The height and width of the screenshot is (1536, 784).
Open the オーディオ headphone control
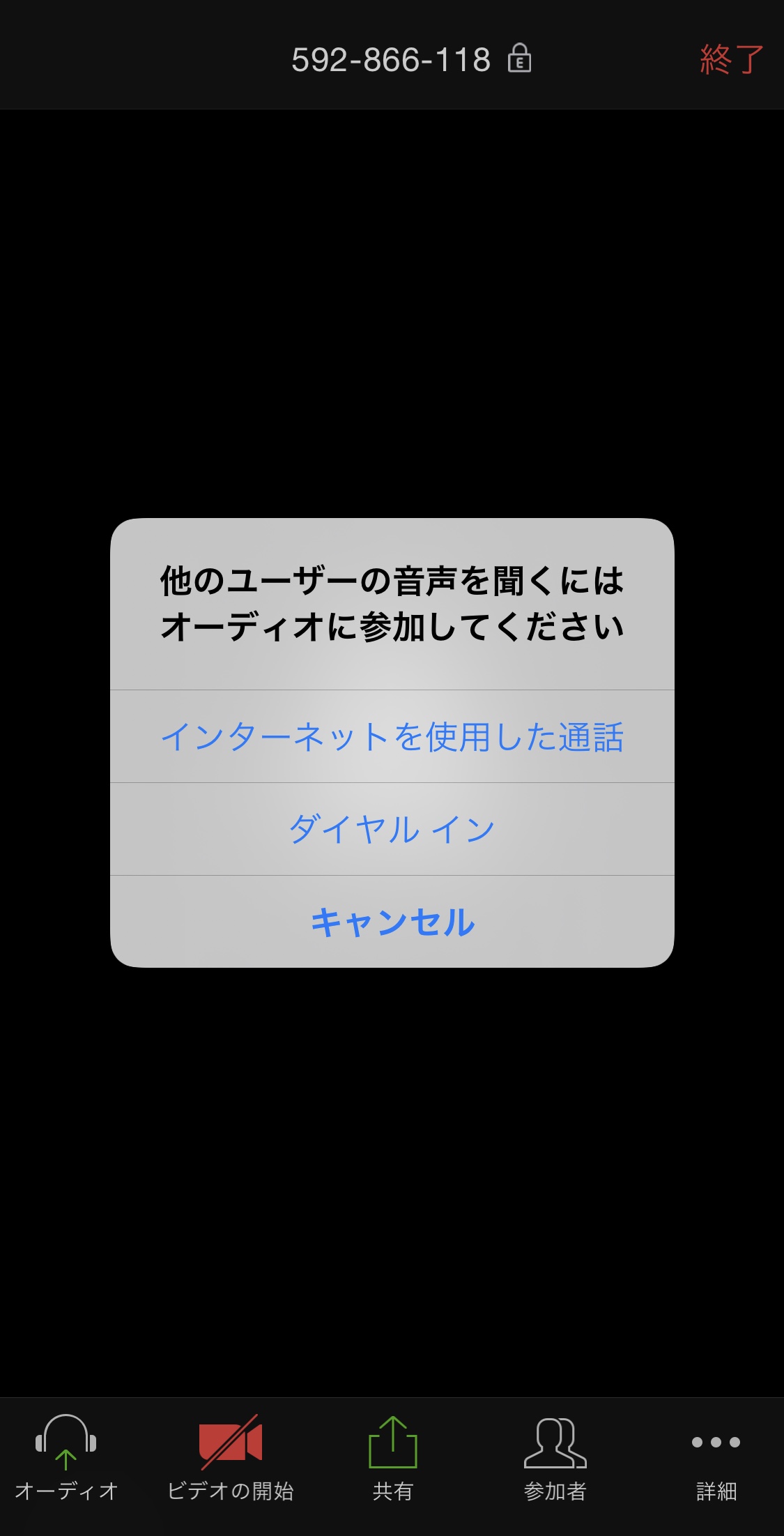coord(66,1457)
